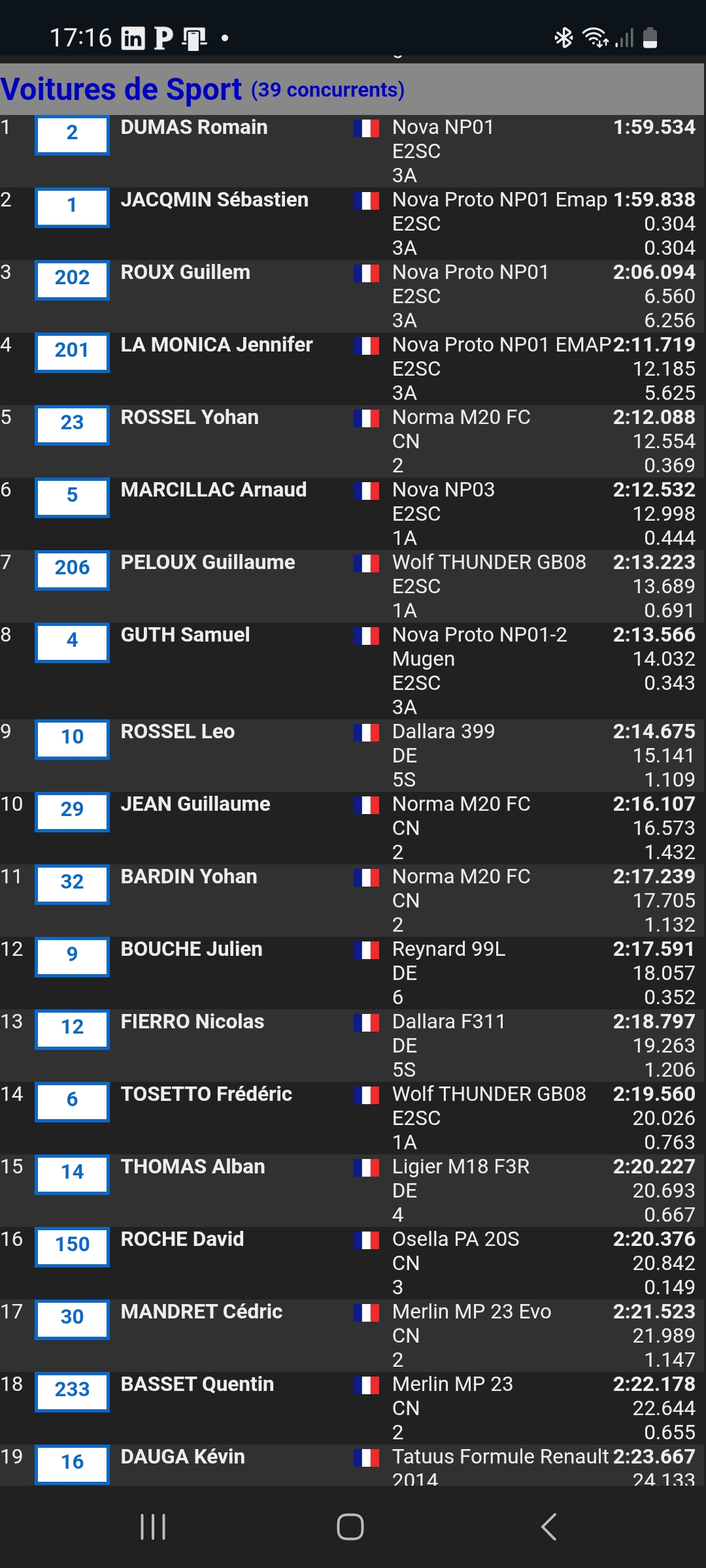View number 23 ROSSEL Yohan entry
This screenshot has width=706, height=1568.
72,424
